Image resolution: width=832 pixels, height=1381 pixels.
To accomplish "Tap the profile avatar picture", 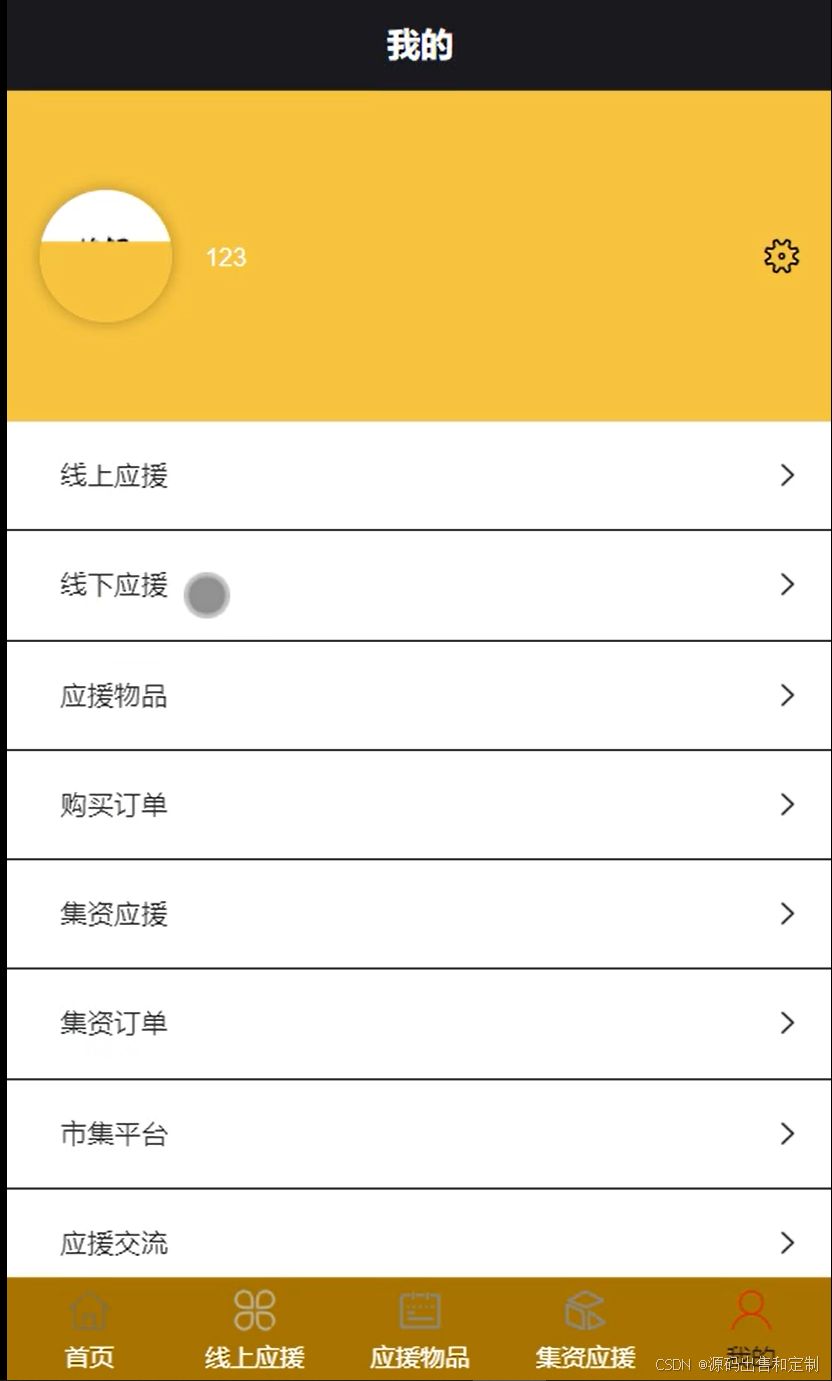I will 106,256.
